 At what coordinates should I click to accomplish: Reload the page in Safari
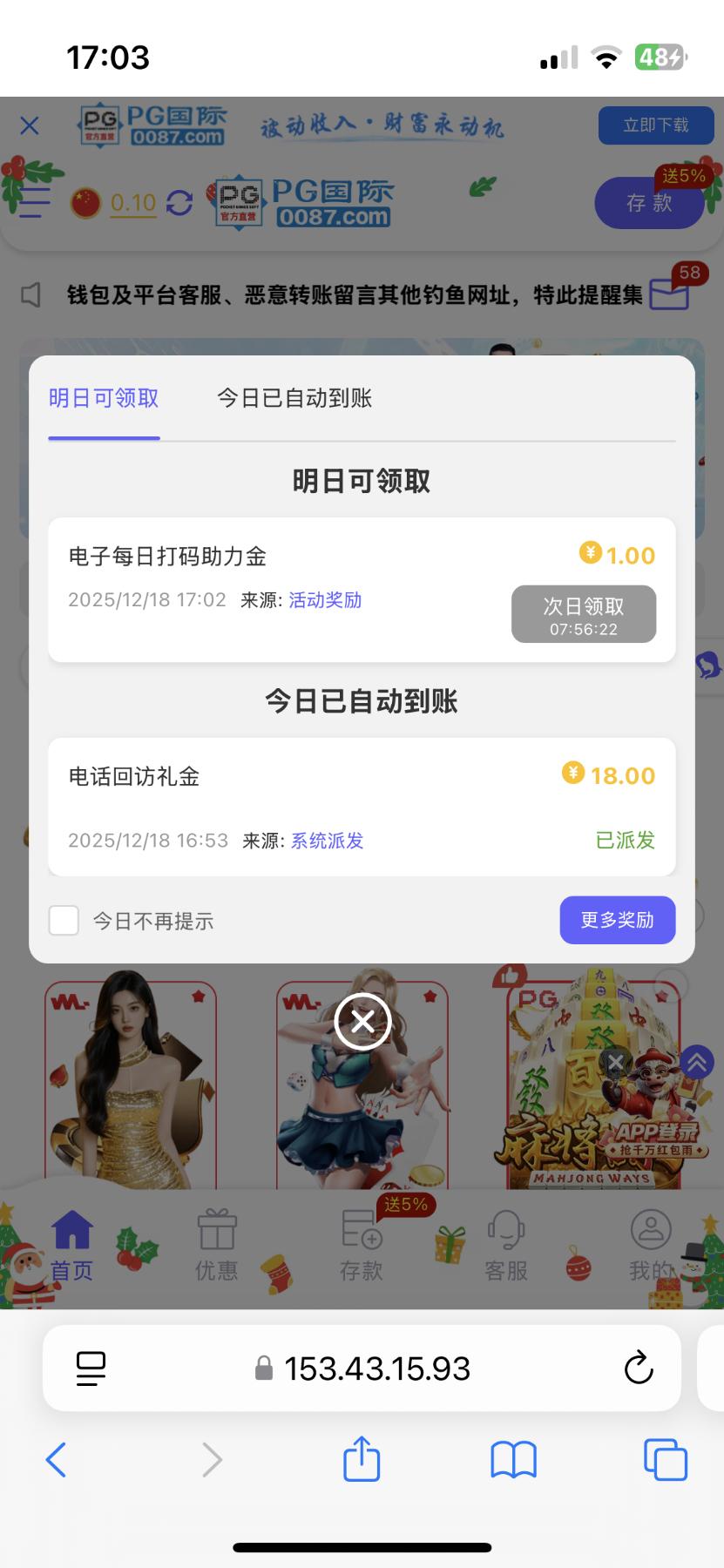click(639, 1368)
